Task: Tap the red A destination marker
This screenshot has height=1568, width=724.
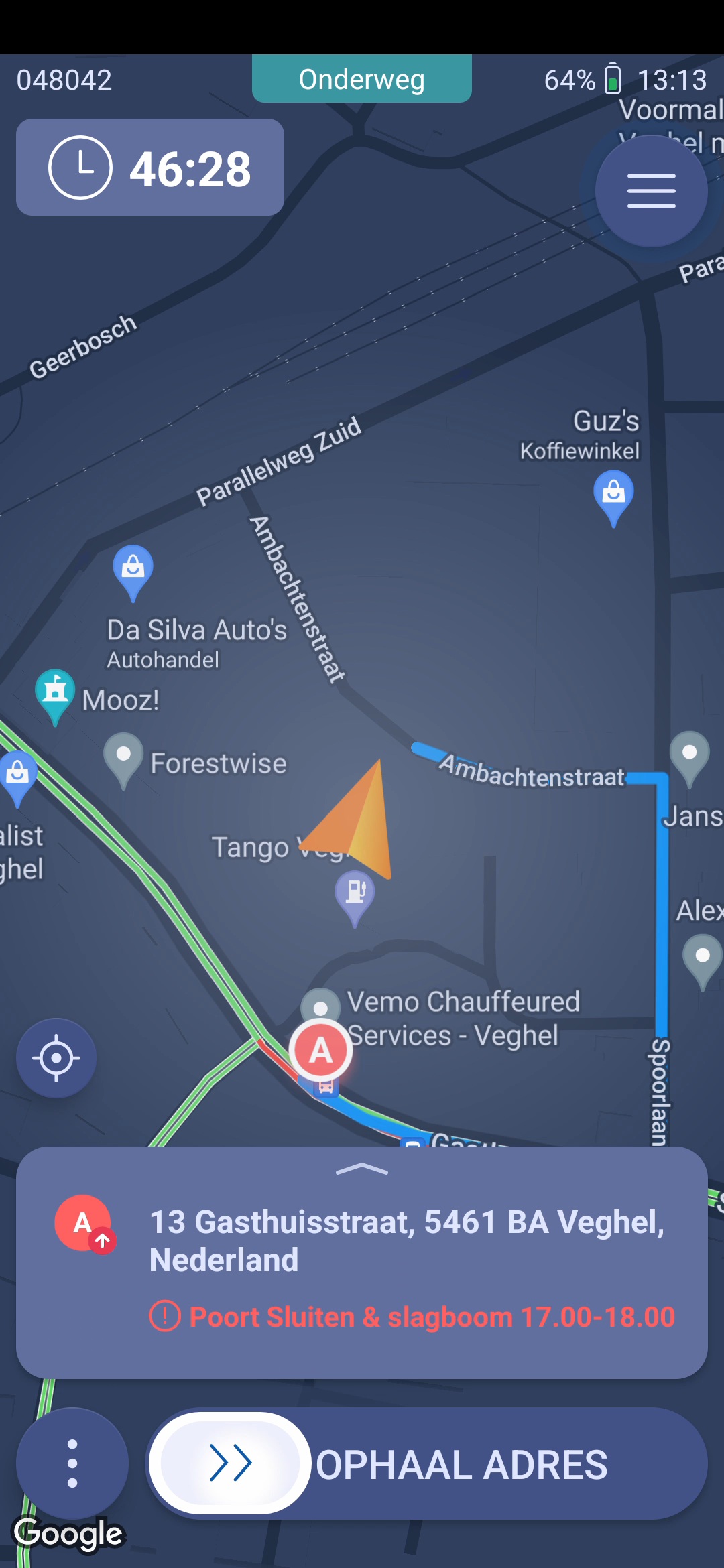Action: click(x=321, y=1050)
